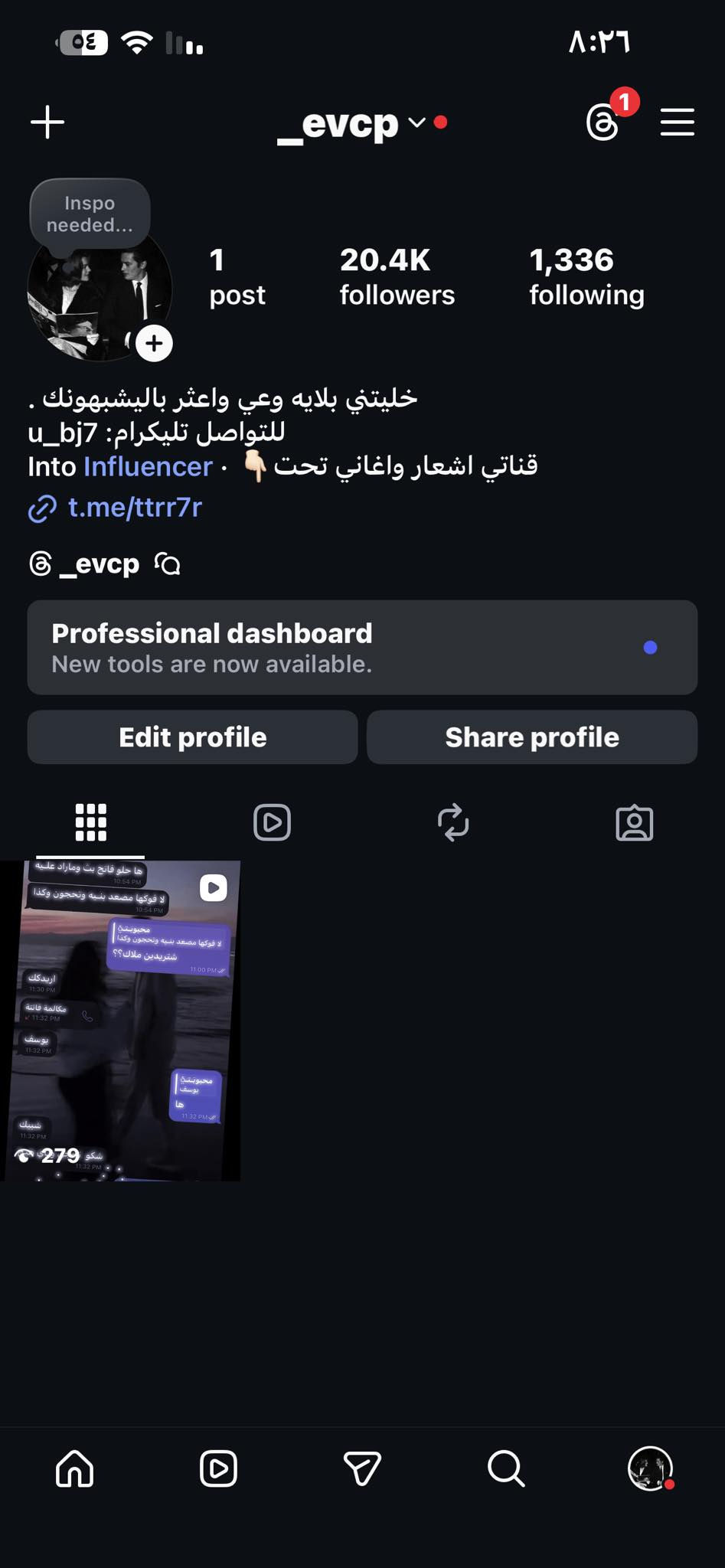Switch to the reposts profile tab
Screen dimensions: 725x1568
(453, 823)
